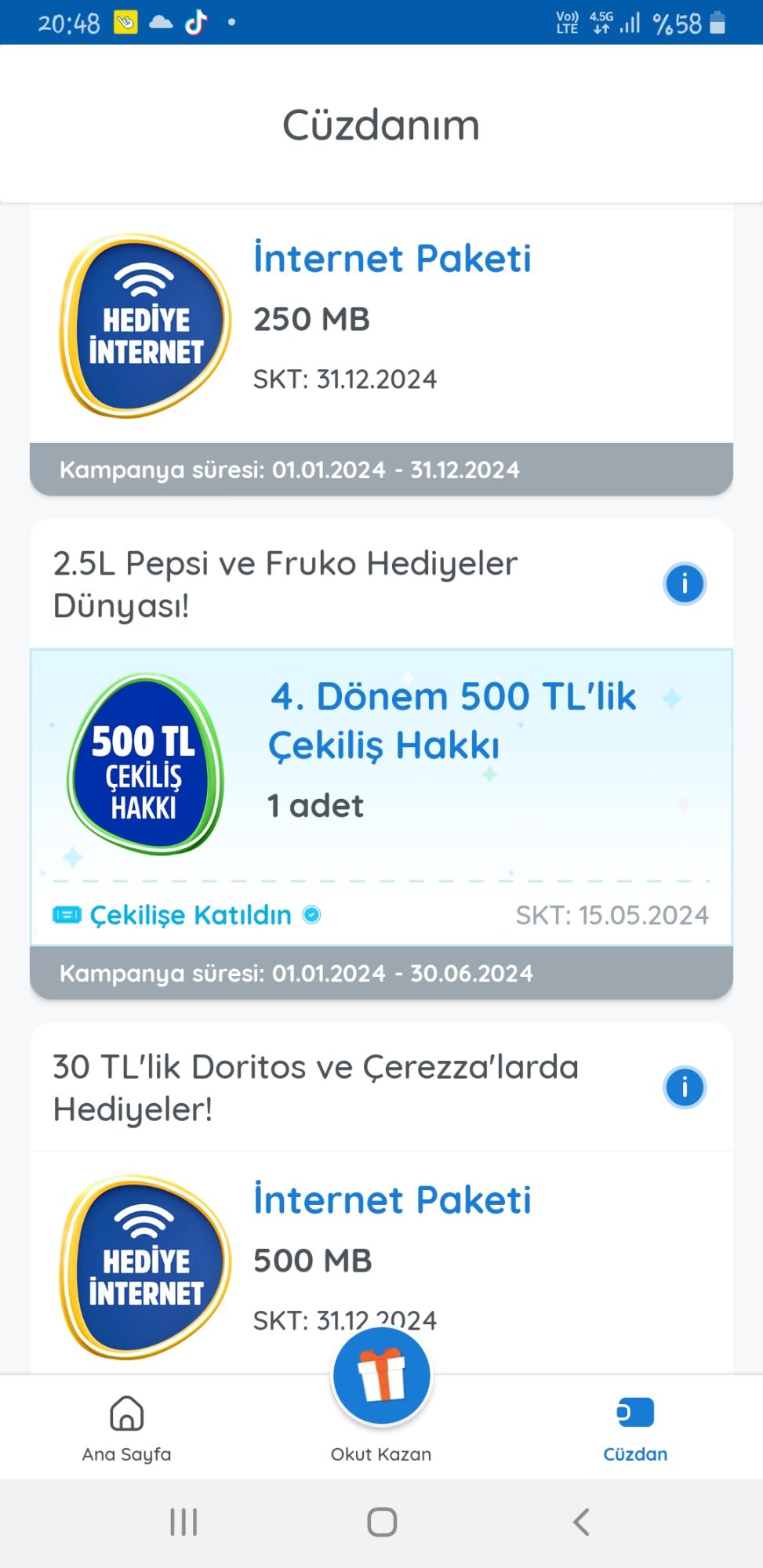Open info for Pepsi Fruko campaign
763x1568 pixels.
[x=685, y=583]
